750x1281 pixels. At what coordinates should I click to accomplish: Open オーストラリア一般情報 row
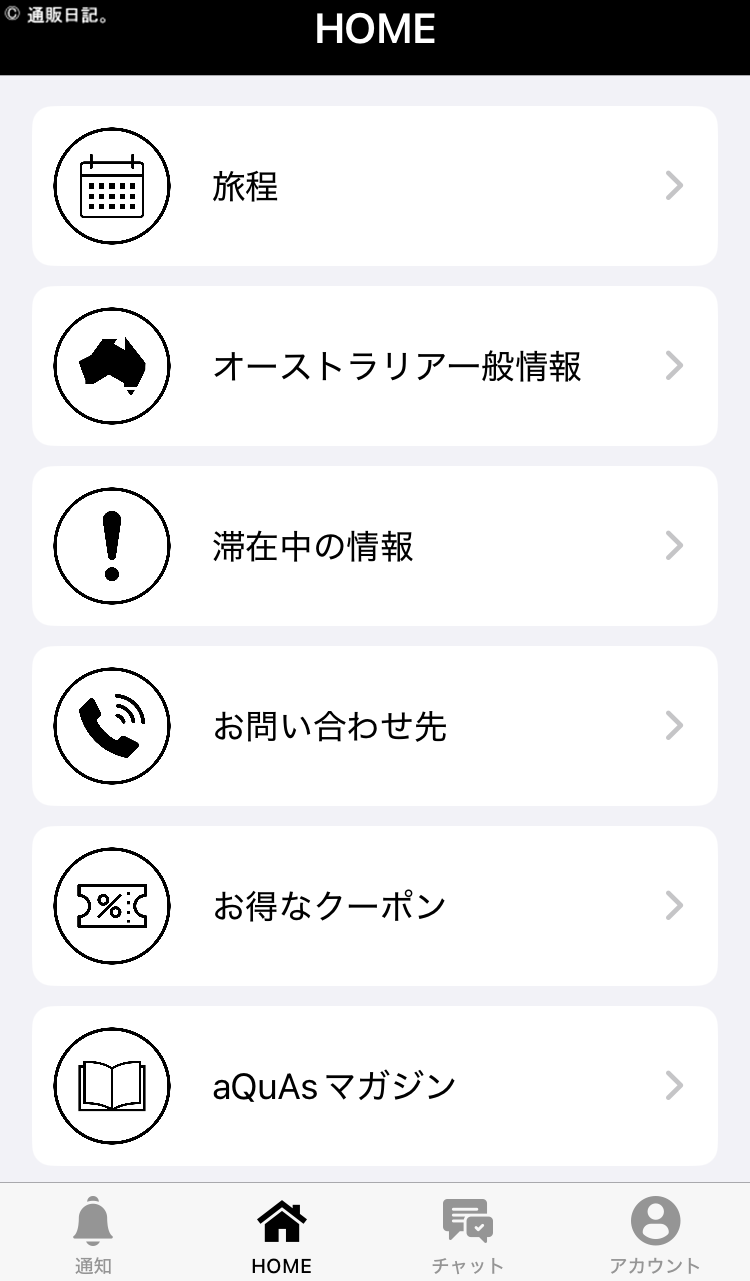click(x=374, y=366)
